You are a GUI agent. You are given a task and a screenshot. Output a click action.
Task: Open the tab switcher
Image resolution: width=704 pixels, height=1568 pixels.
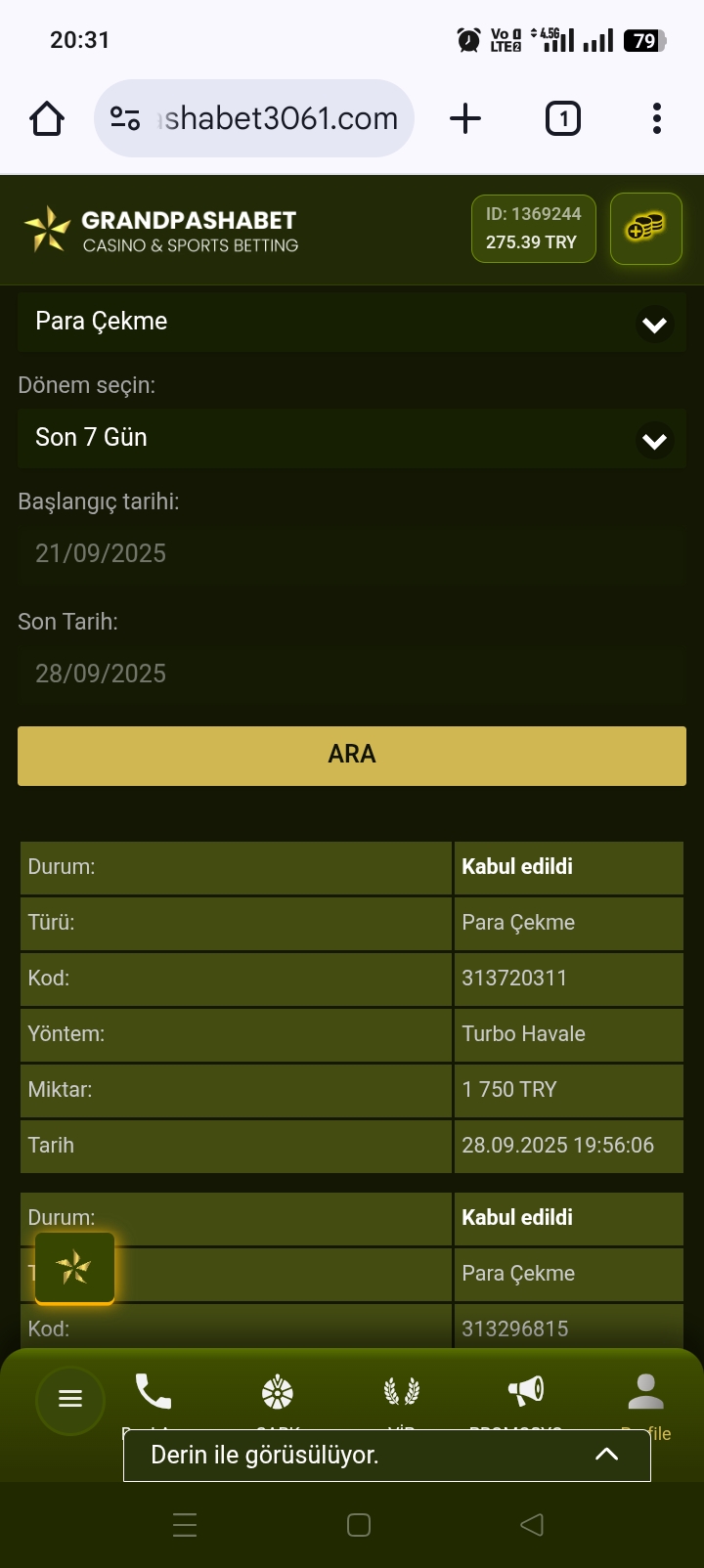click(x=562, y=119)
